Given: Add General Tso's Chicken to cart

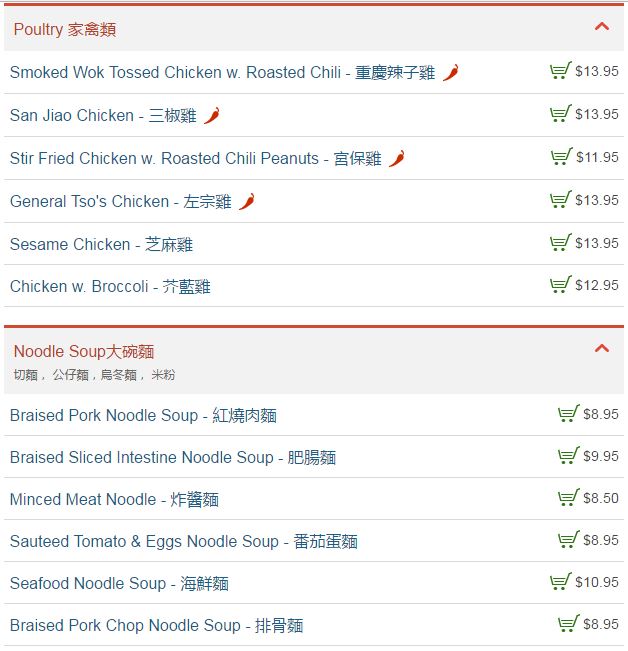Looking at the screenshot, I should [560, 200].
